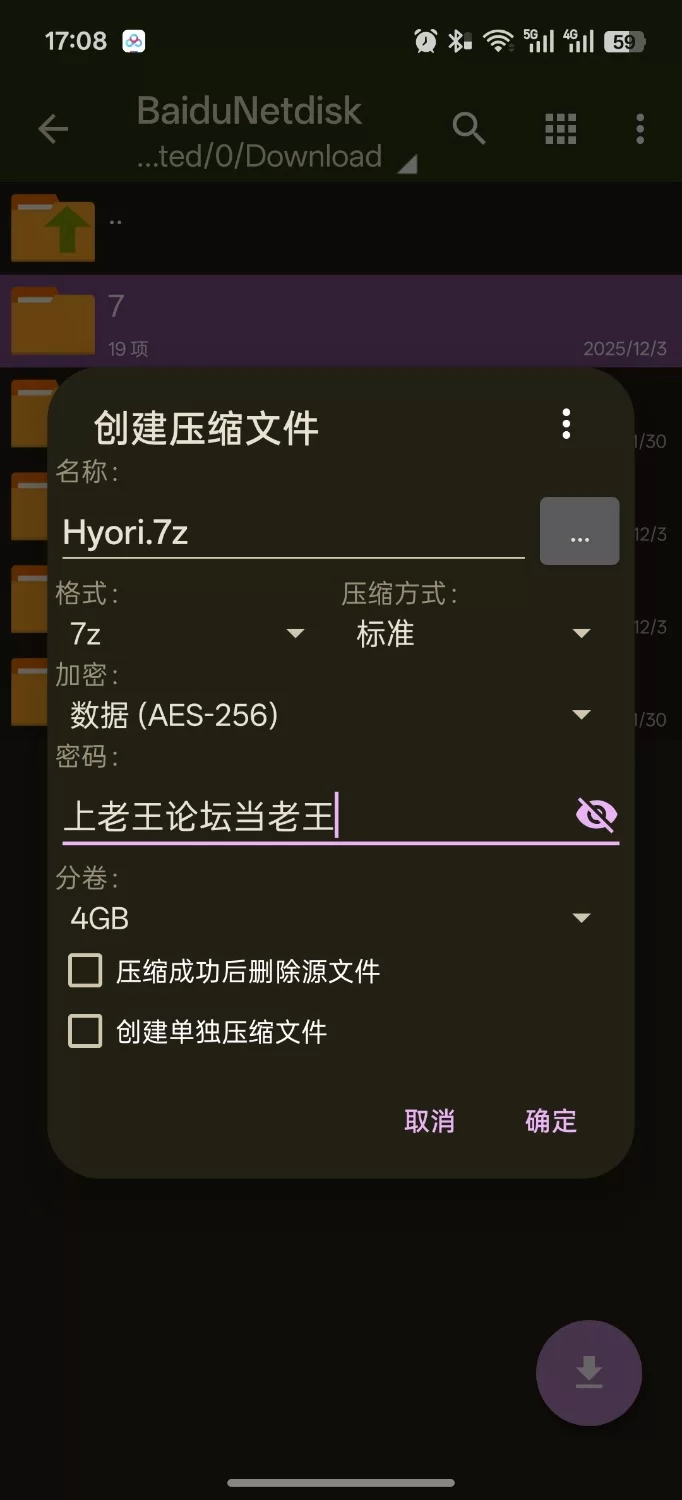Toggle password visibility with the eye icon

point(596,816)
